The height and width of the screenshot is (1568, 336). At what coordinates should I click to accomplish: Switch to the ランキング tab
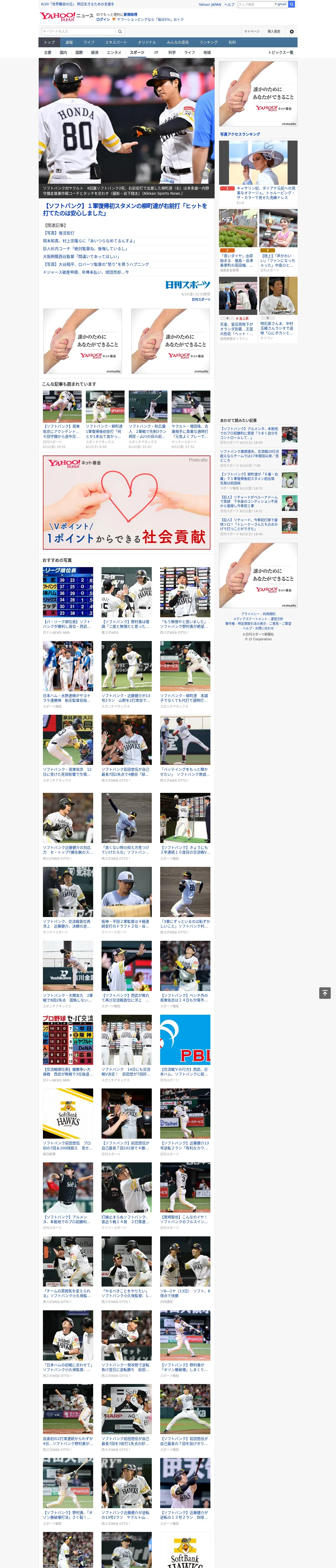click(x=209, y=43)
